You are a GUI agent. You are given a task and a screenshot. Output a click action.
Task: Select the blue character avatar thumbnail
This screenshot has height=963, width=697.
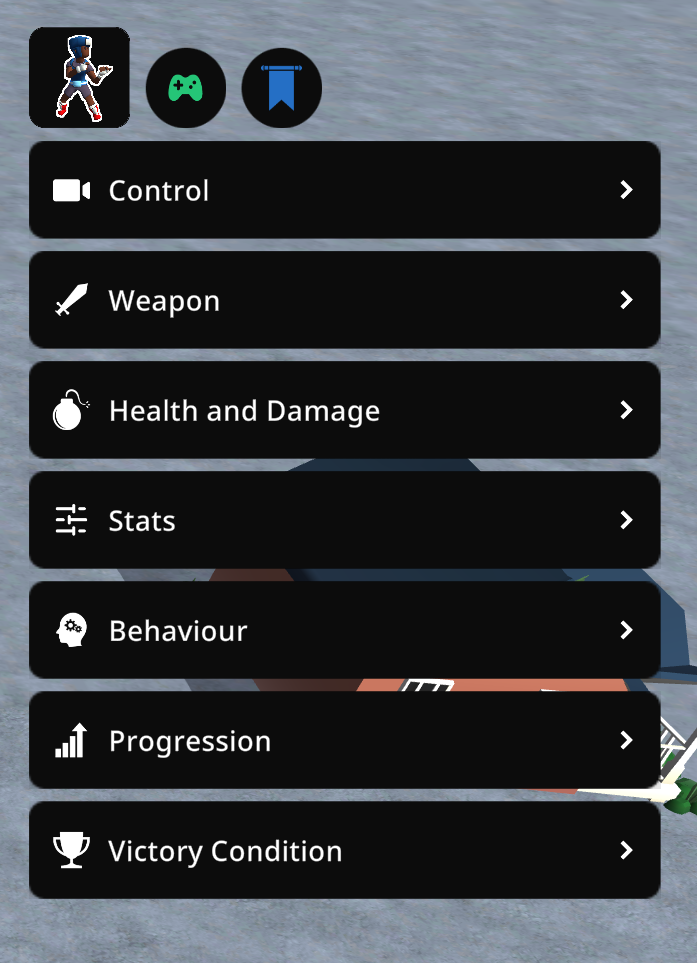[79, 78]
